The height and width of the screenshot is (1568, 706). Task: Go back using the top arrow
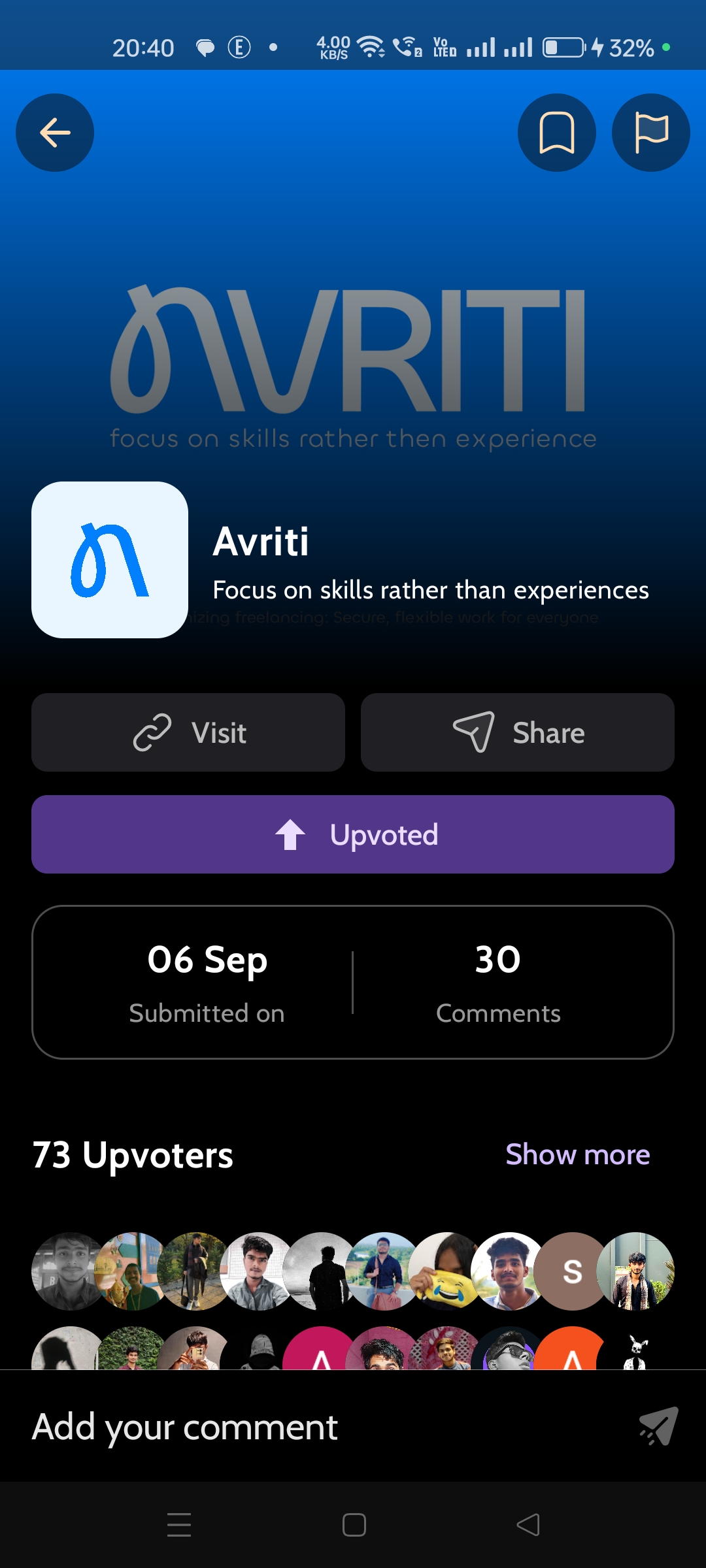coord(55,133)
